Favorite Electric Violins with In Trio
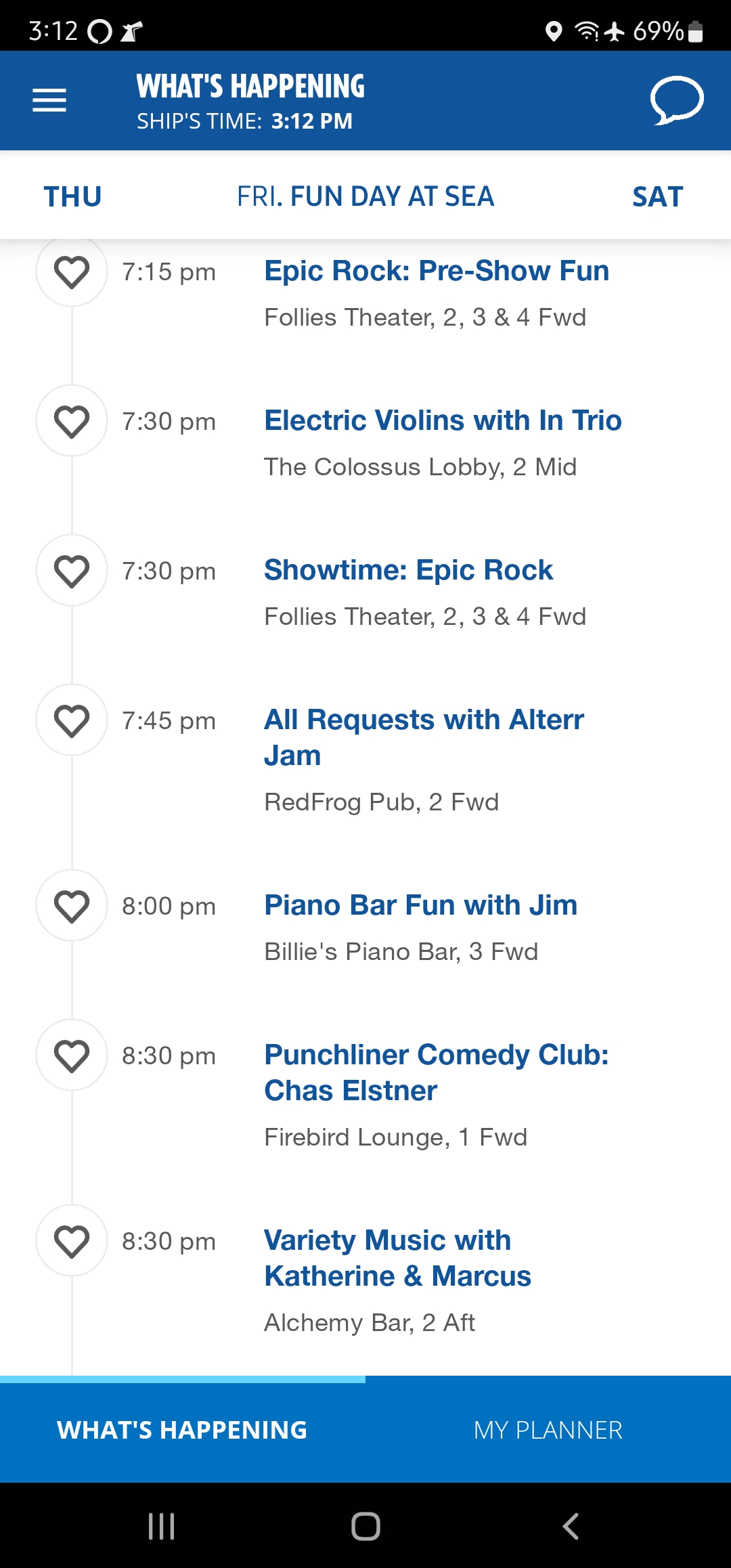 point(72,421)
